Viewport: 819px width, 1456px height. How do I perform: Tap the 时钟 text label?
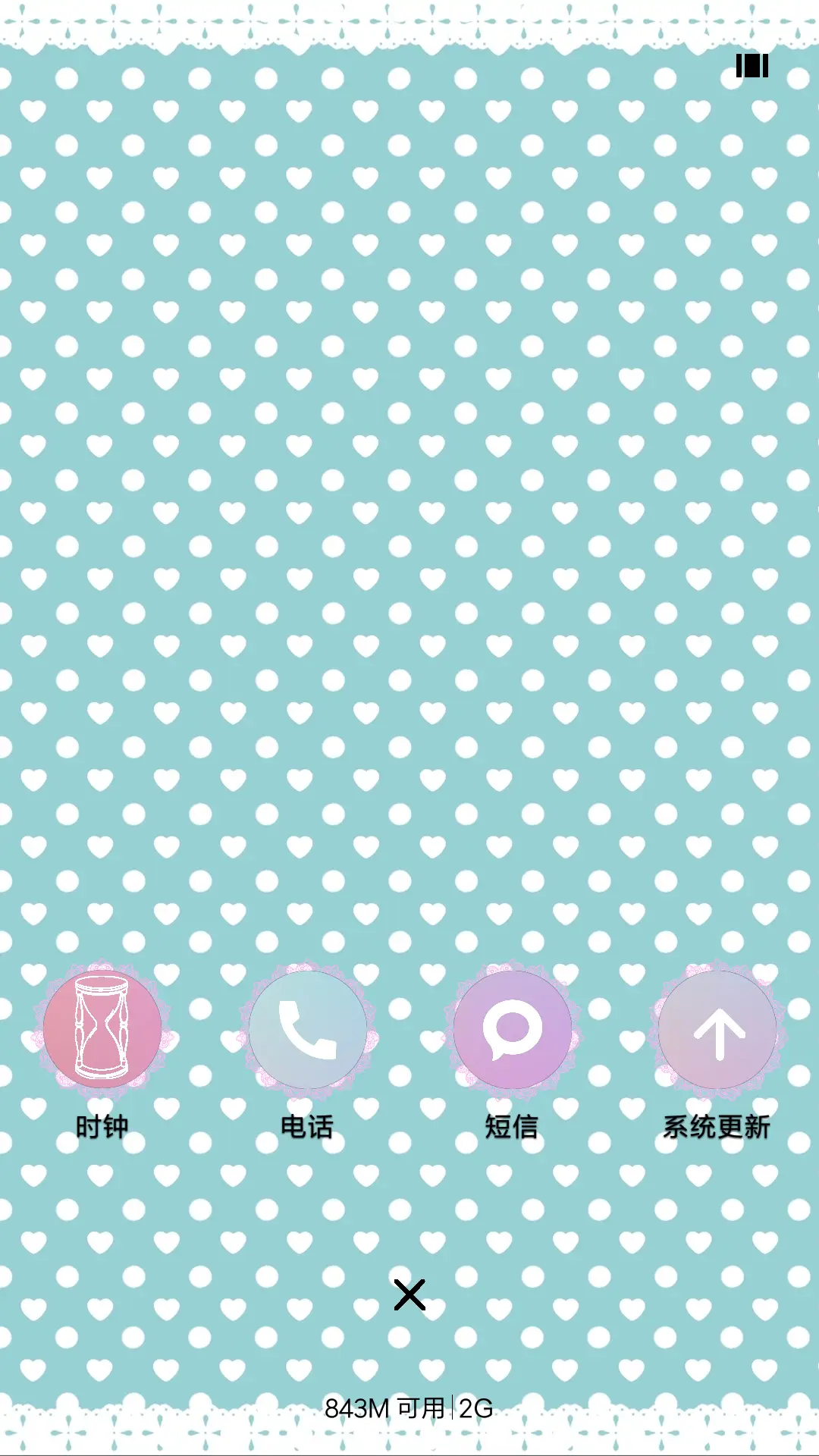click(x=103, y=1128)
